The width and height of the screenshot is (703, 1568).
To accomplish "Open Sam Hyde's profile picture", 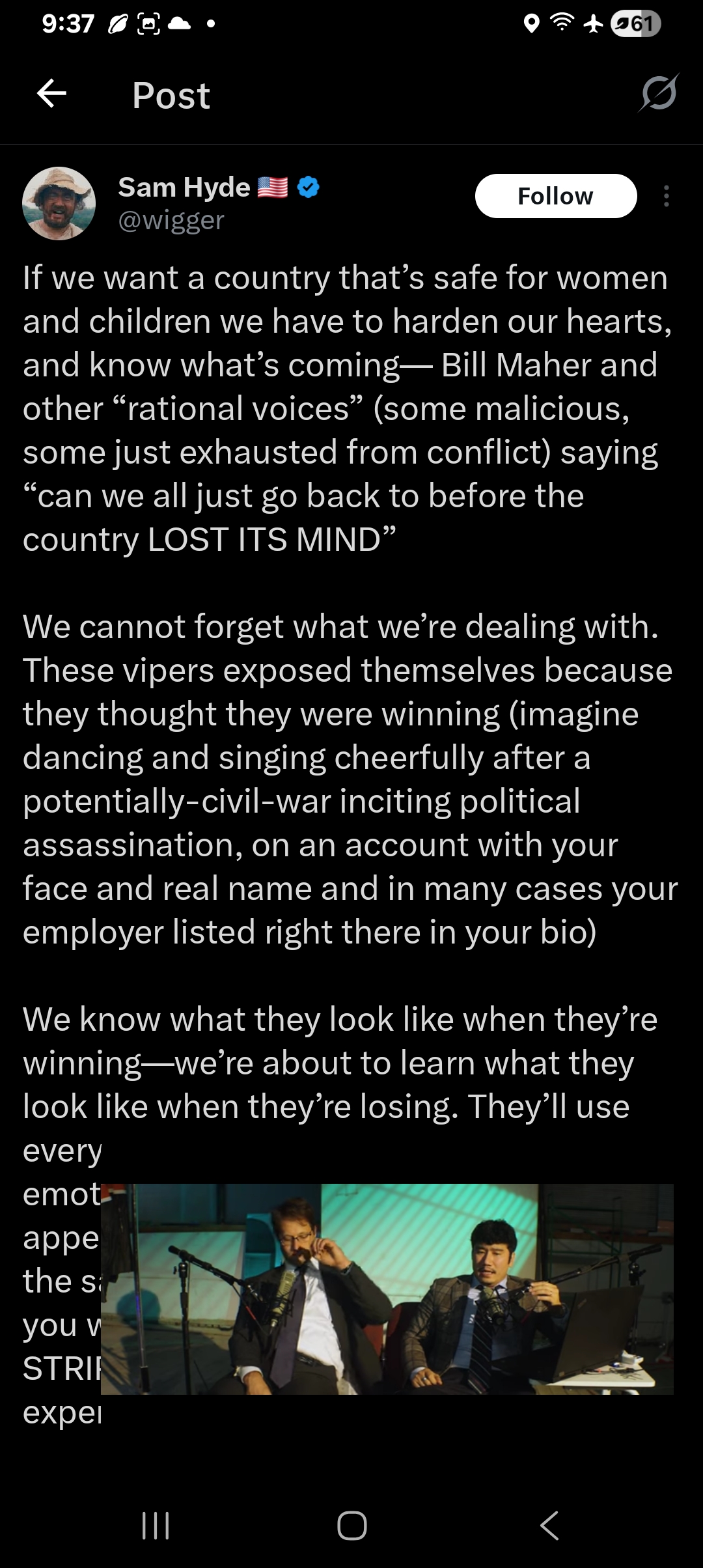I will (59, 203).
